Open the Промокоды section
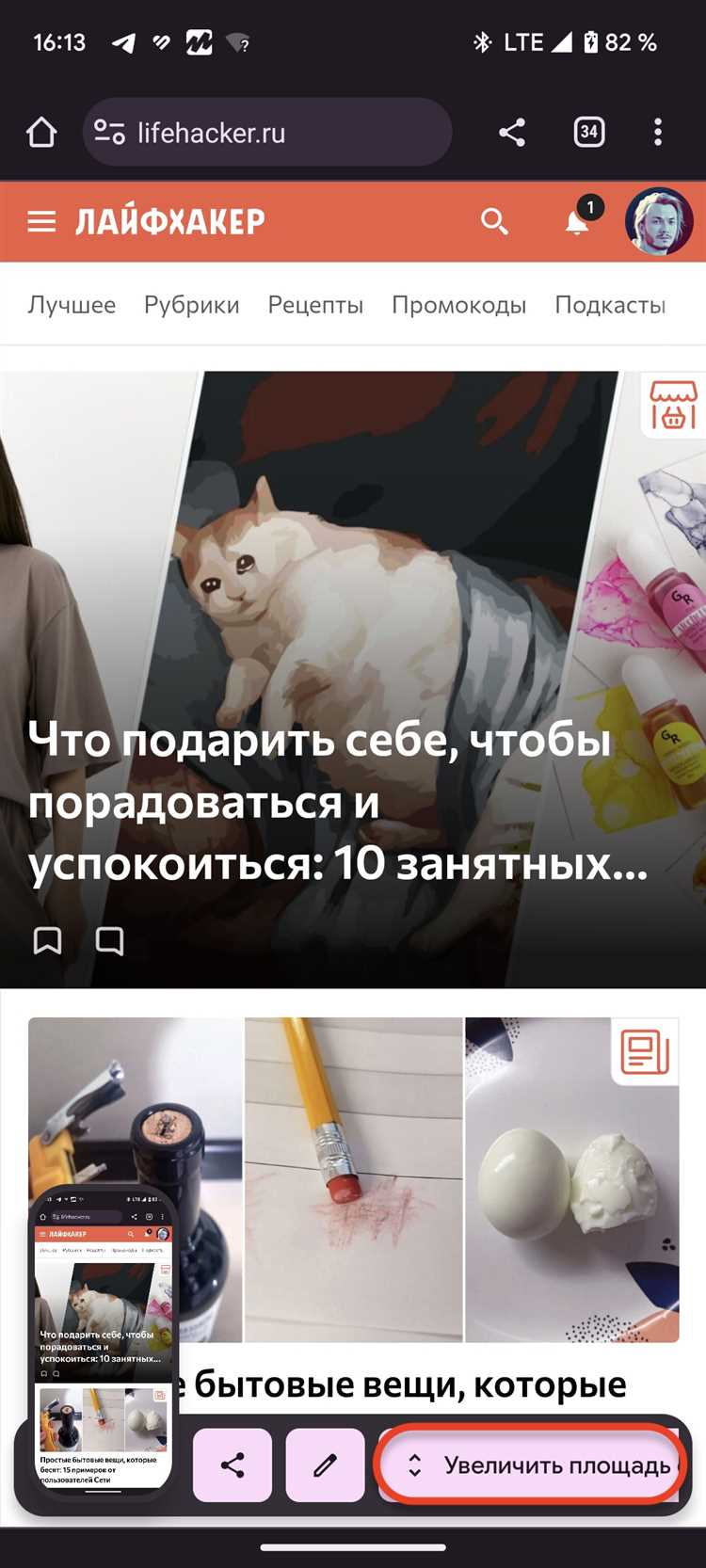 (458, 305)
